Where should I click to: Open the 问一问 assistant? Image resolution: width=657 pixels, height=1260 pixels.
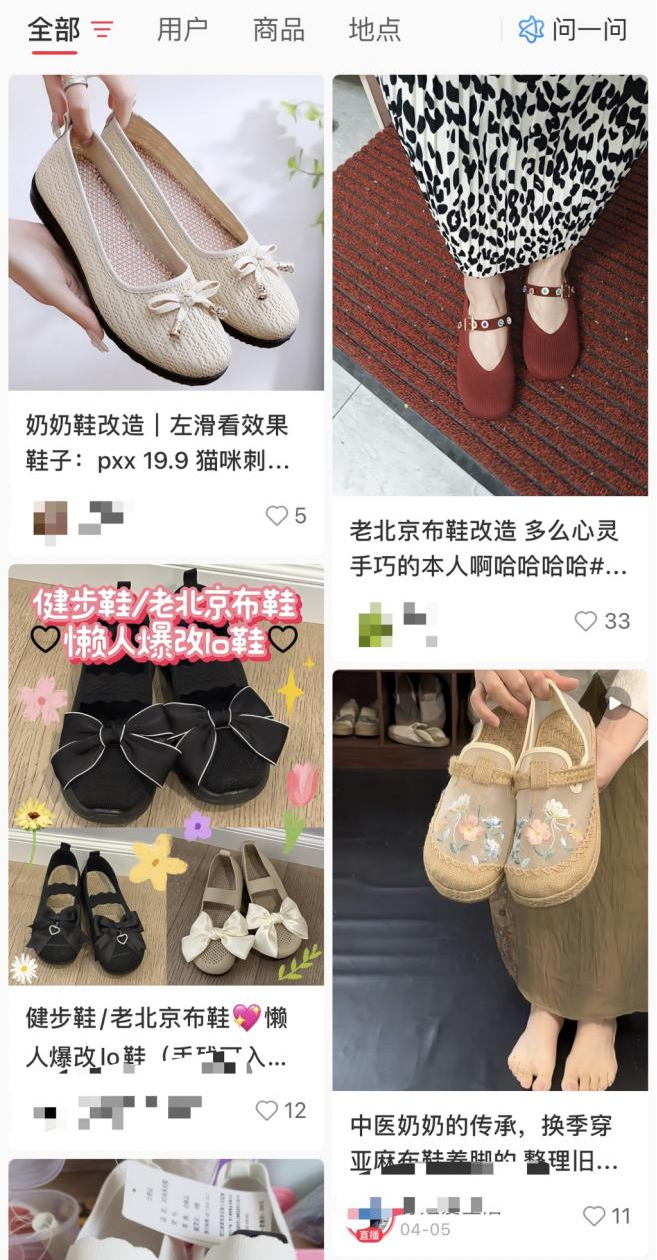click(573, 30)
